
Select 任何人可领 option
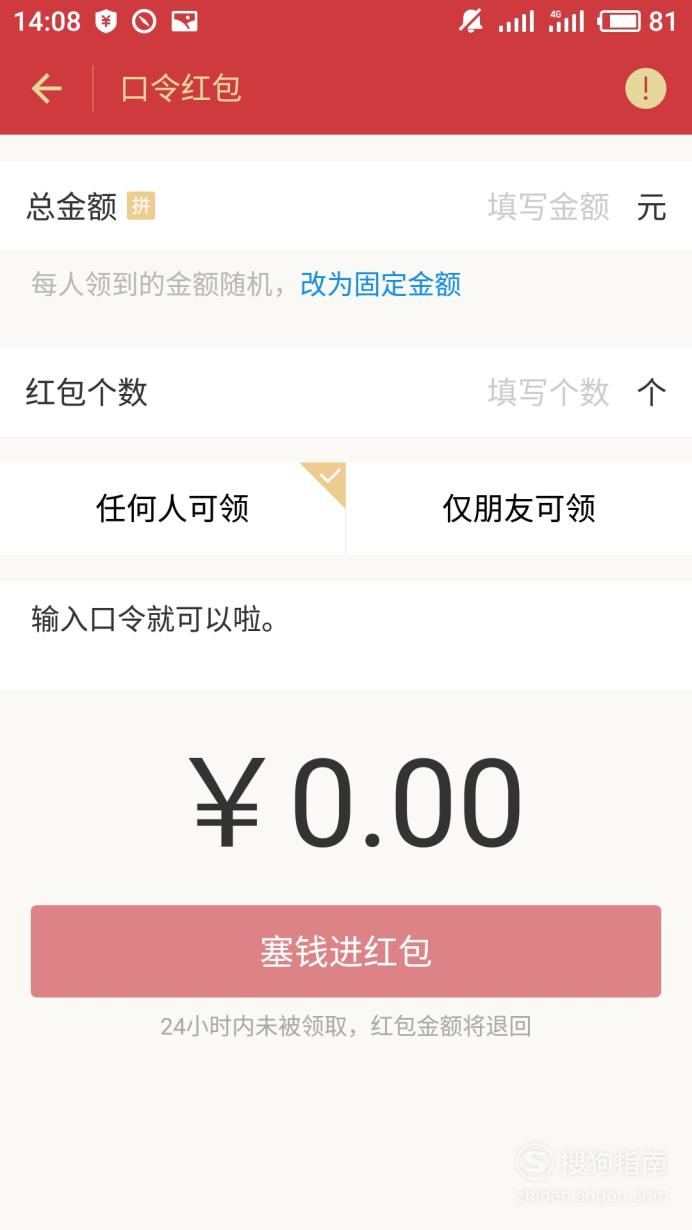click(173, 508)
